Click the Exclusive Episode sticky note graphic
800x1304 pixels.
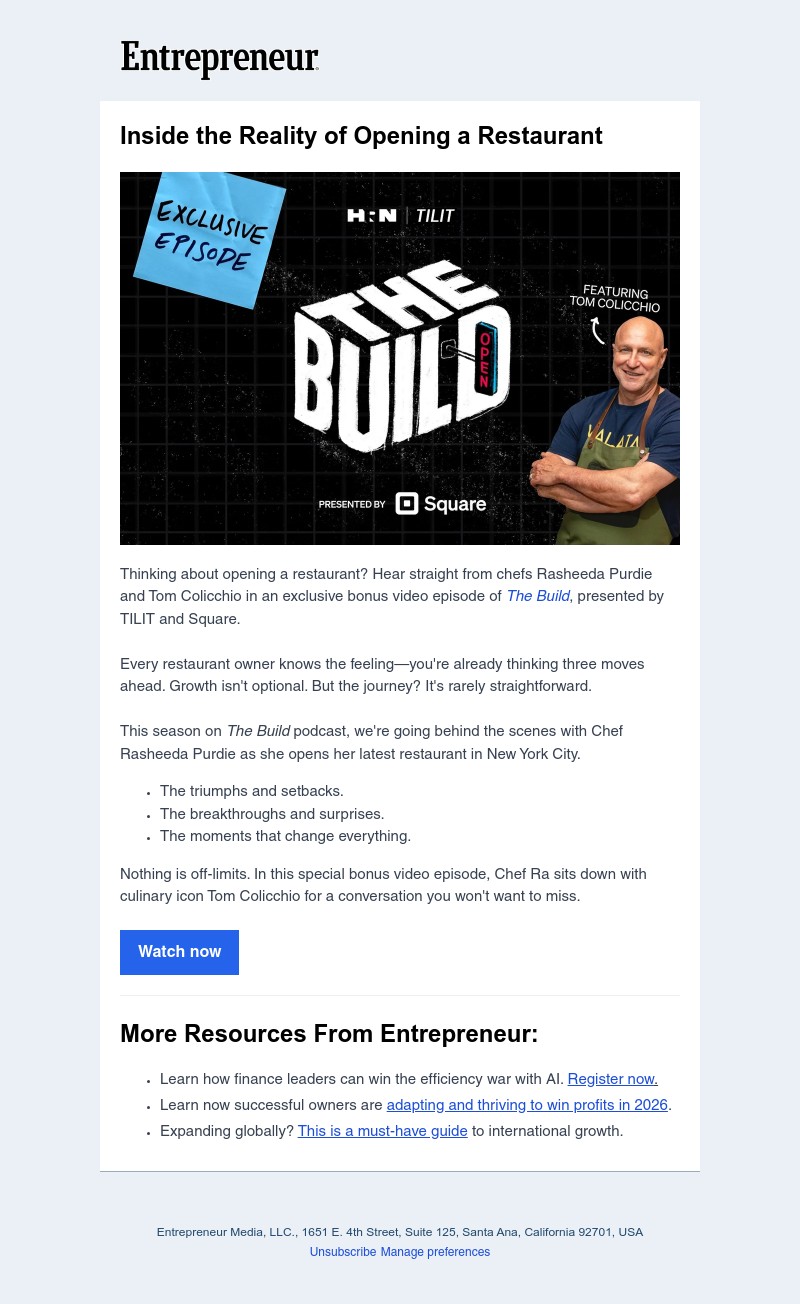pos(208,240)
